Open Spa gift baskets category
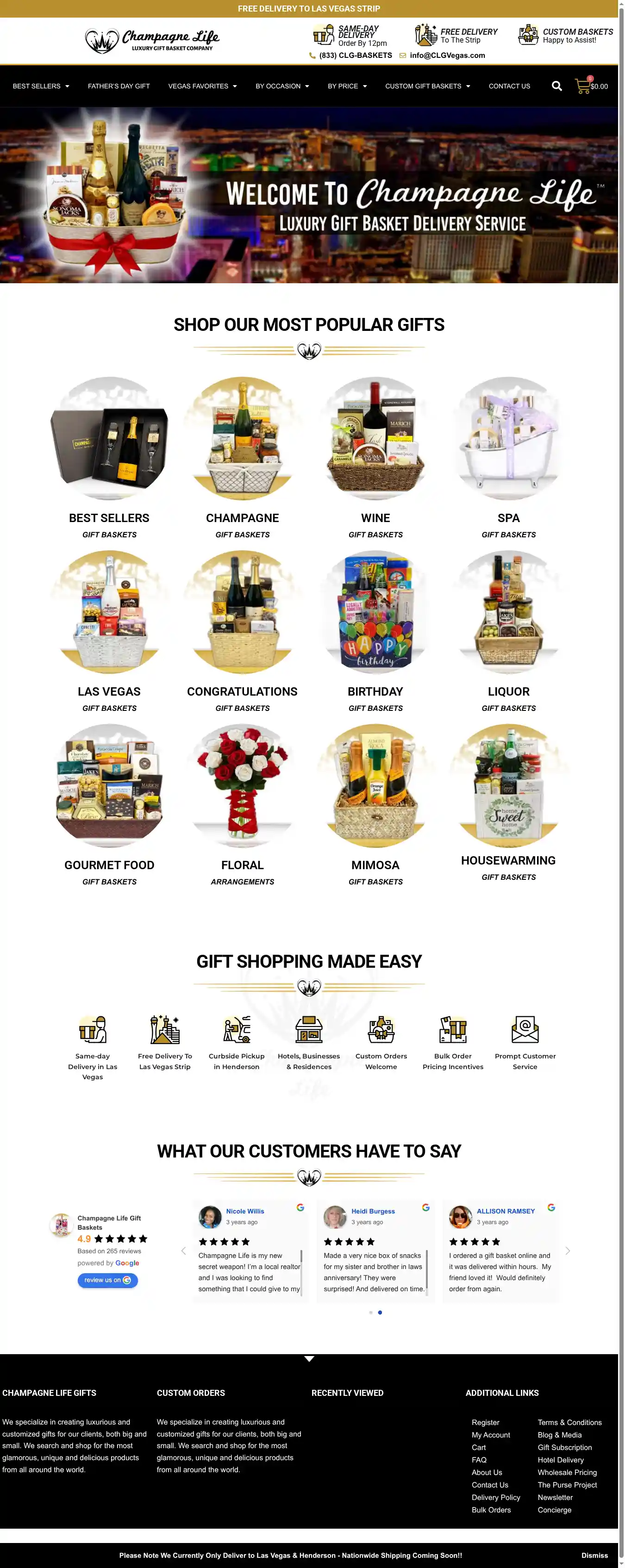This screenshot has width=625, height=1568. point(508,517)
